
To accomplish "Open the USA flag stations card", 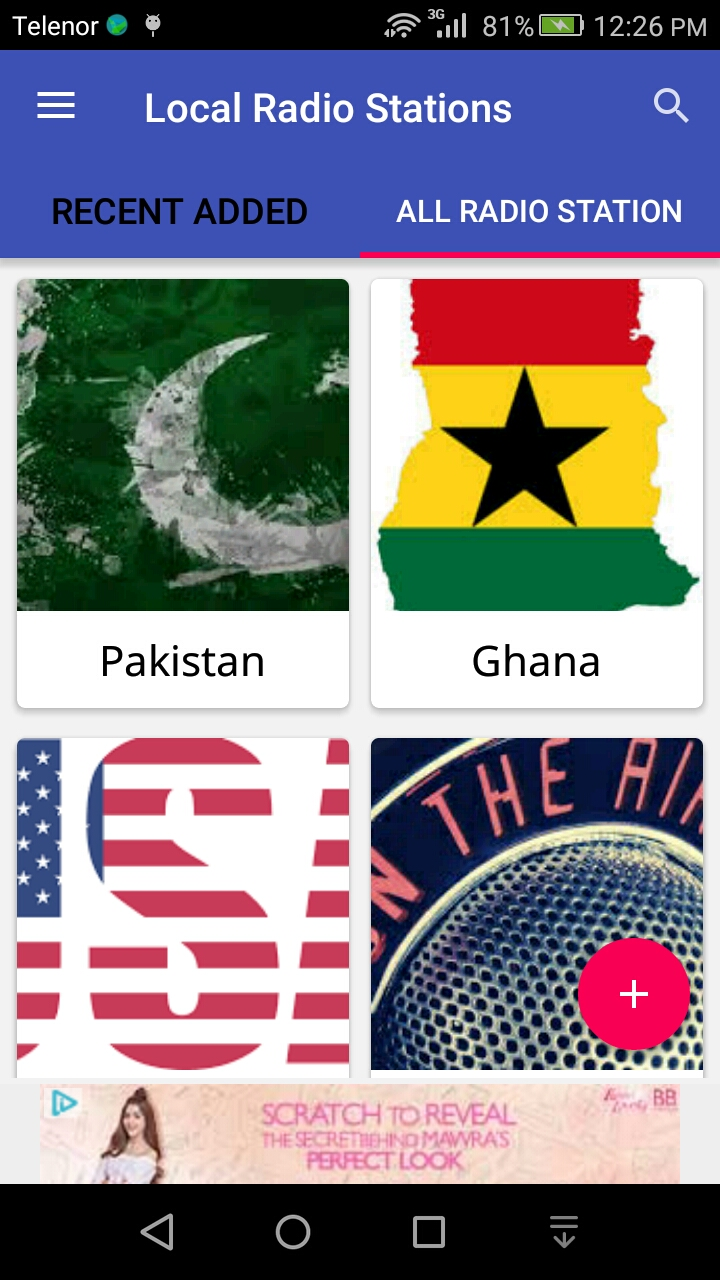I will coord(183,905).
